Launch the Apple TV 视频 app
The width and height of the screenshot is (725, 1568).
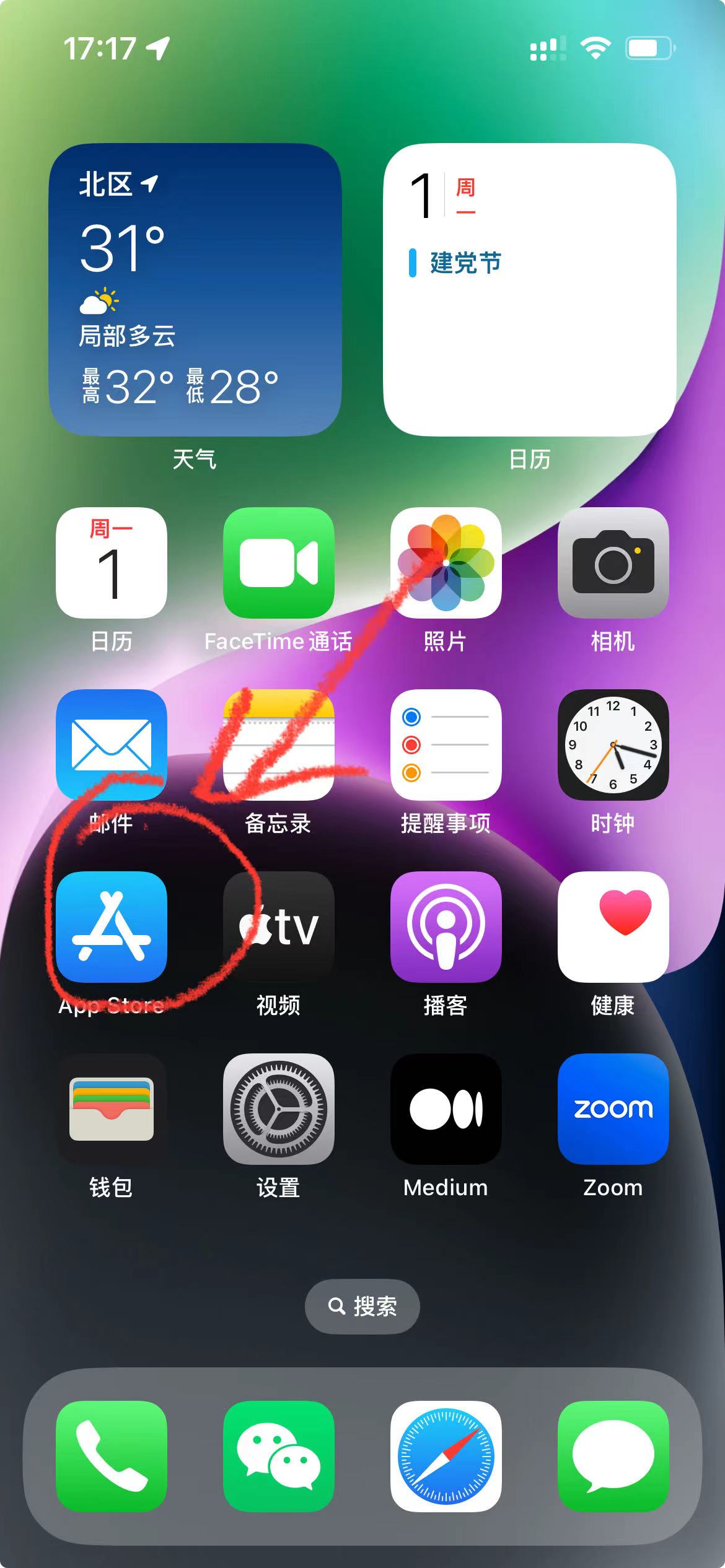[x=279, y=926]
